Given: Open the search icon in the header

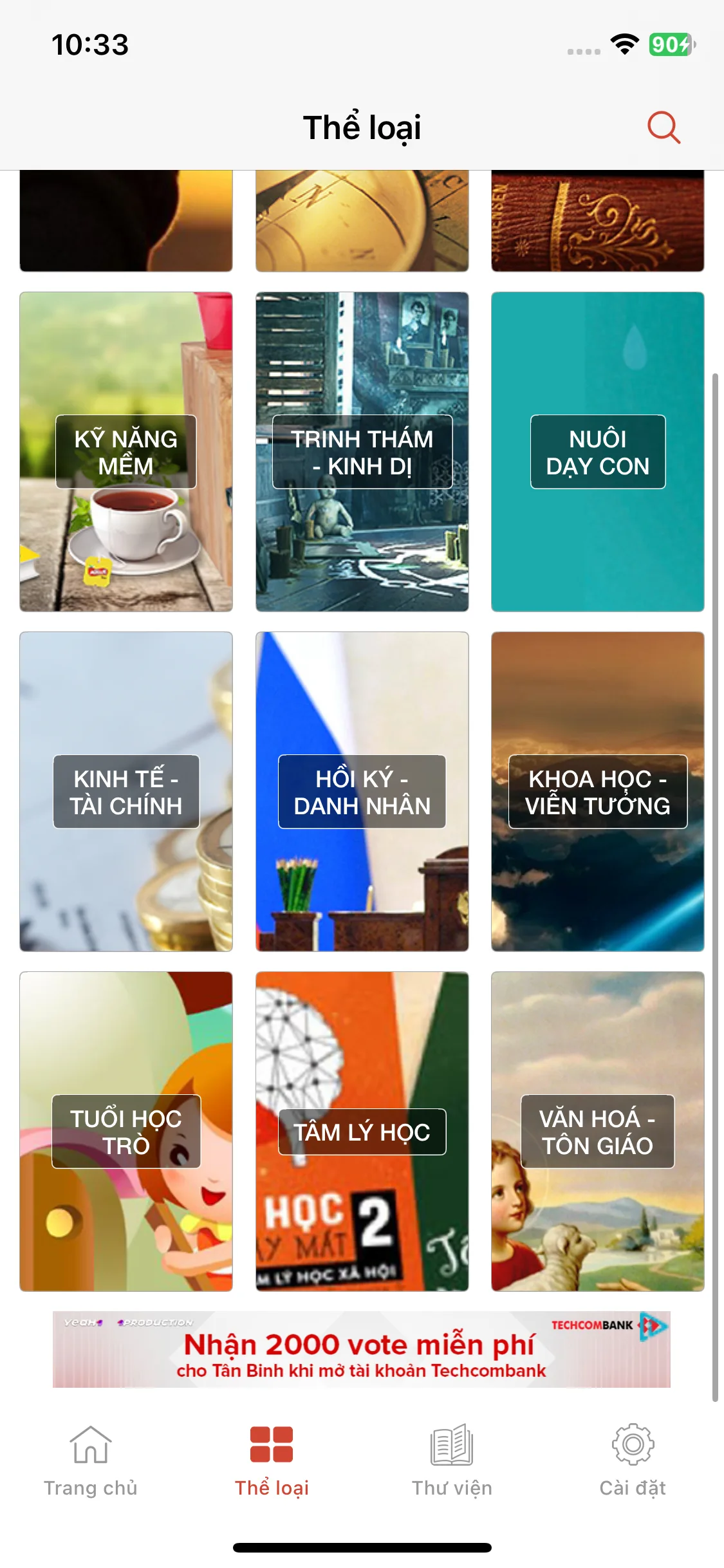Looking at the screenshot, I should pos(664,127).
